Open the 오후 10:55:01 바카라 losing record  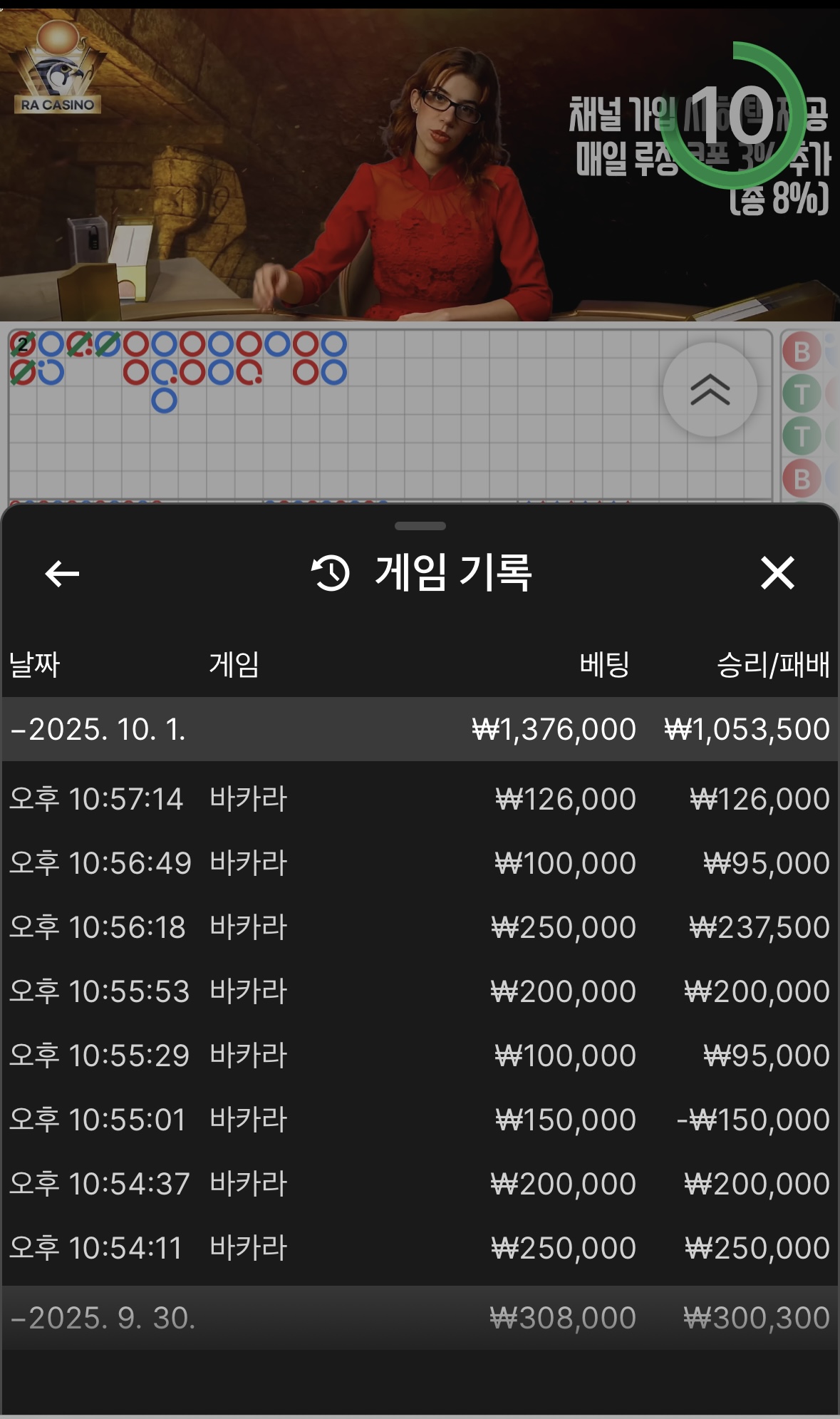point(420,1120)
